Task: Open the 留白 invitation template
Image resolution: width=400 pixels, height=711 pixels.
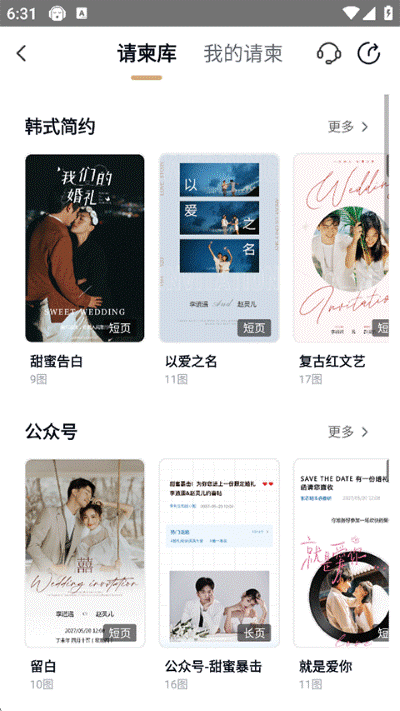Action: coord(85,553)
